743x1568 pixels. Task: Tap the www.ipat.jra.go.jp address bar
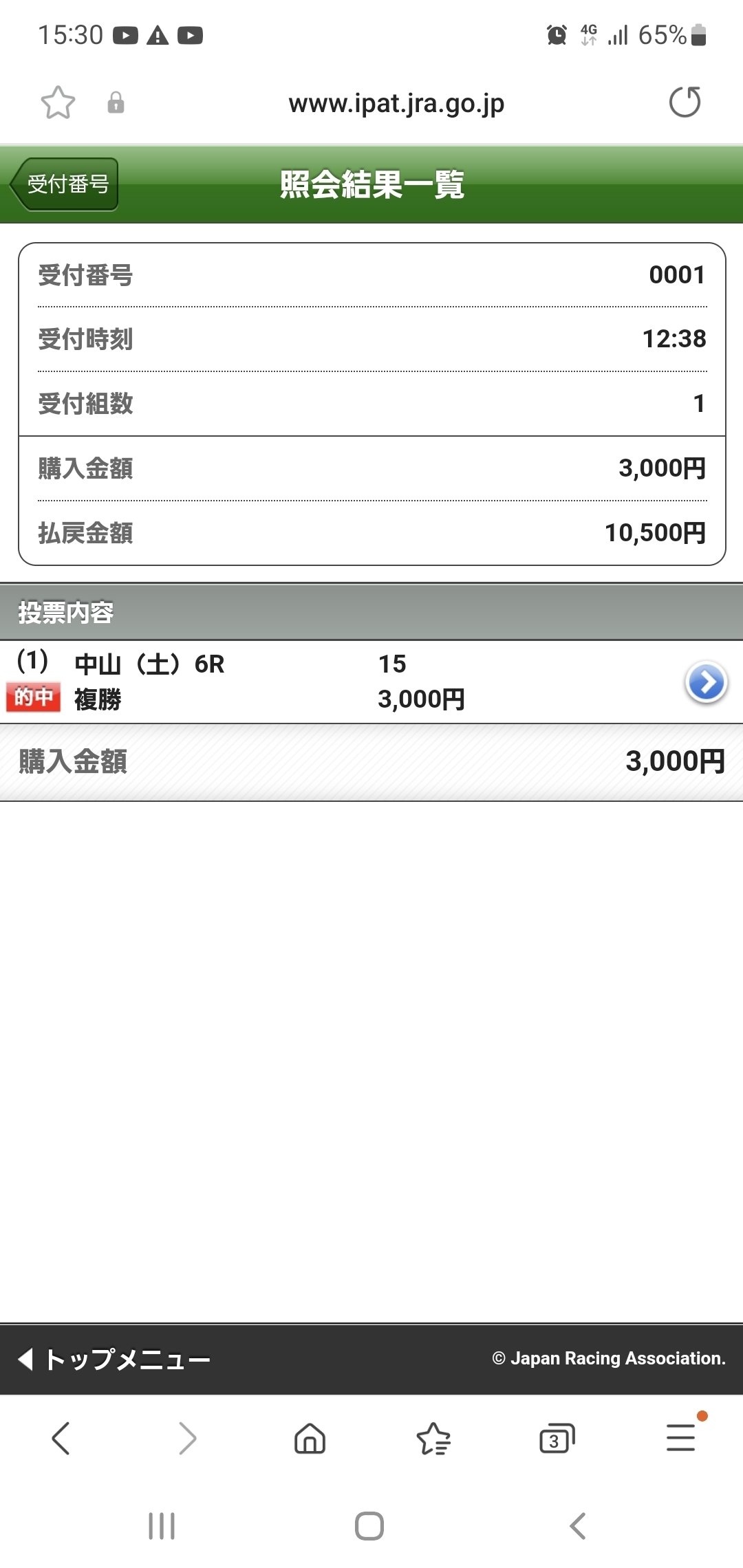click(x=396, y=103)
